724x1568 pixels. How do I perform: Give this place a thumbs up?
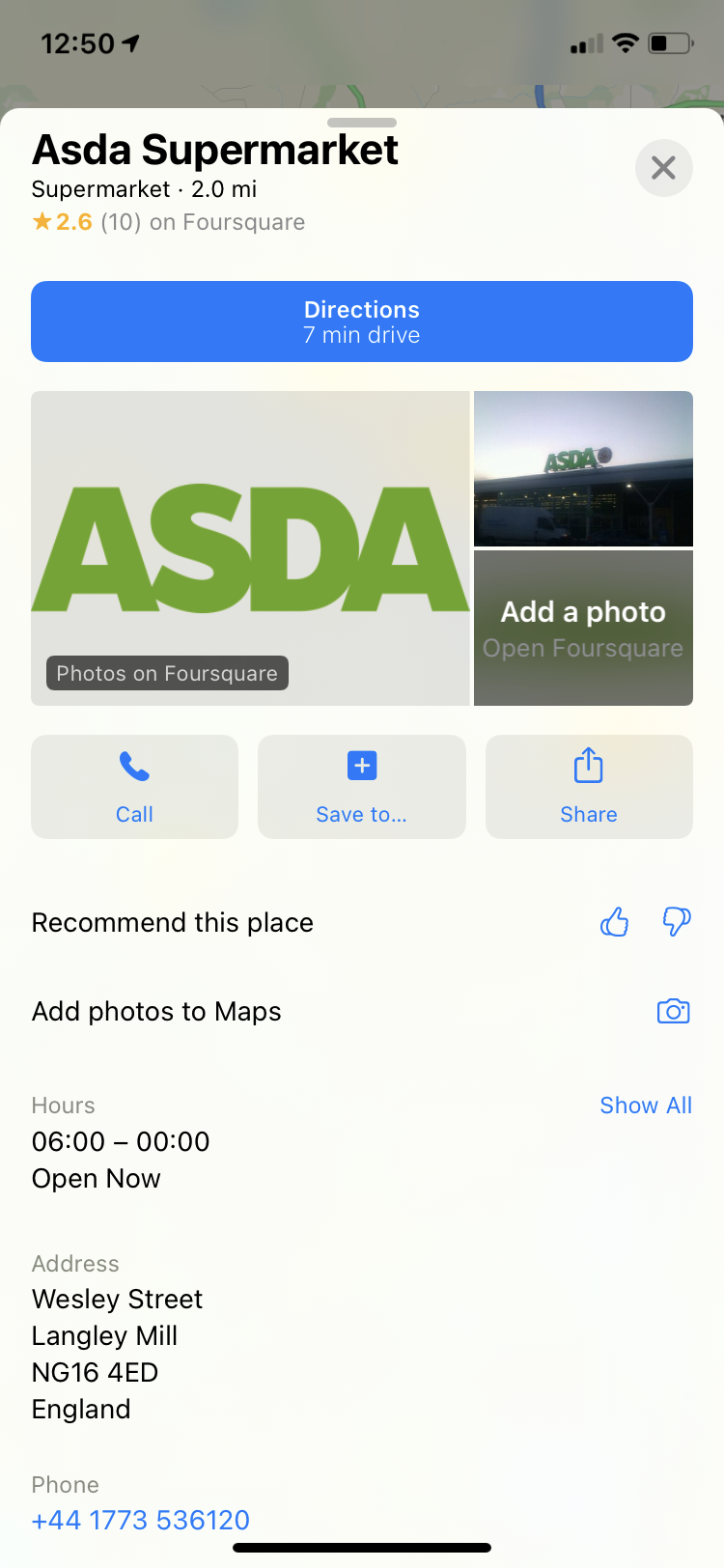click(614, 922)
